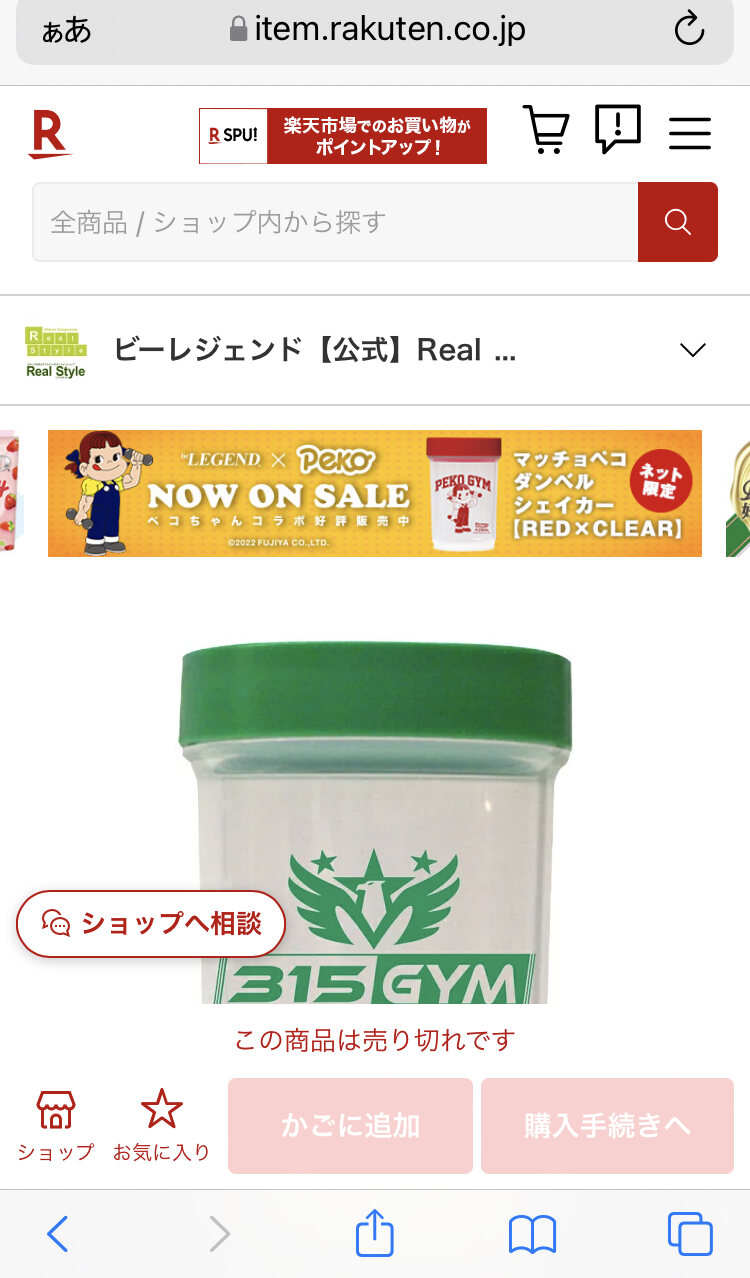Open the notifications speech bubble icon
This screenshot has height=1278, width=750.
pos(617,130)
